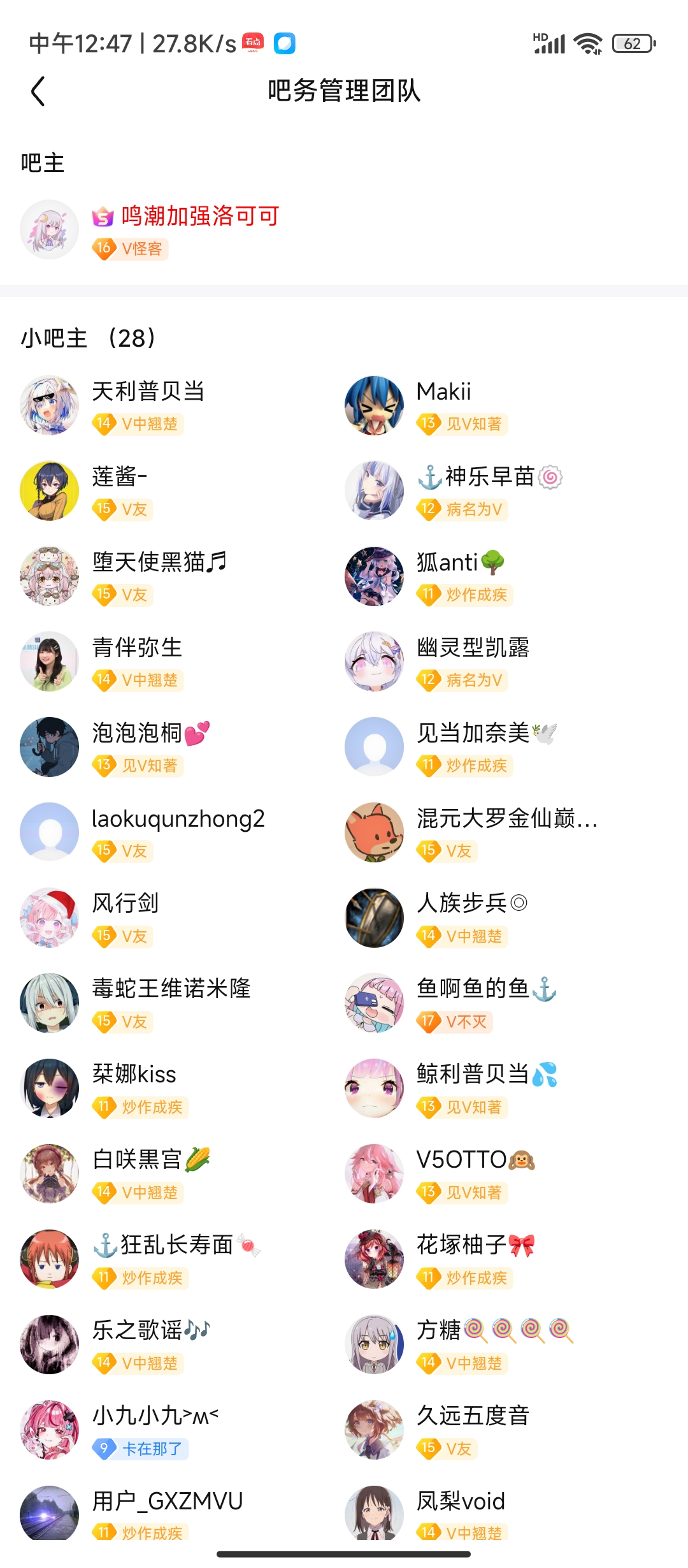Open 堕天使黑猫's profile
688x1568 pixels.
point(158,562)
